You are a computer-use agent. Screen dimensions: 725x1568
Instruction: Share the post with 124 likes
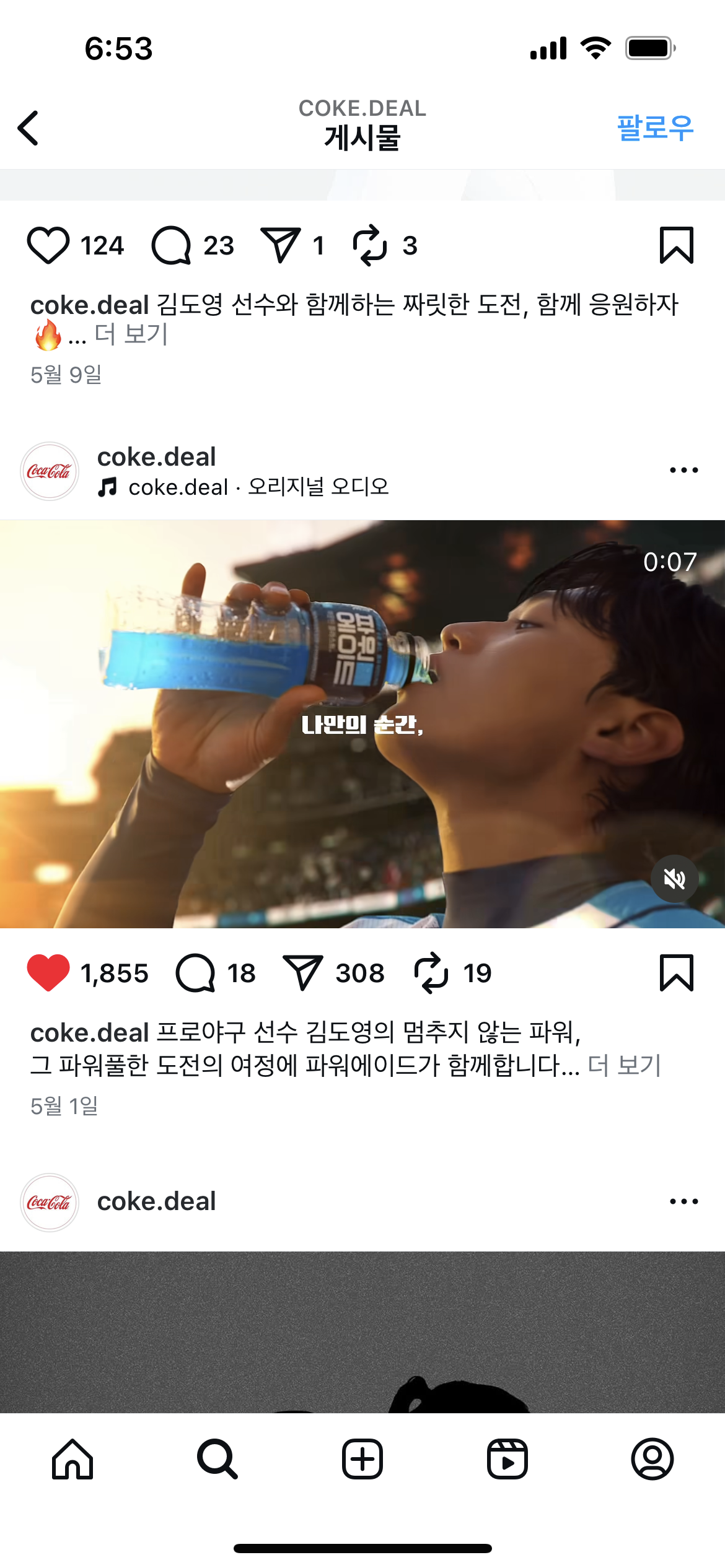point(281,246)
